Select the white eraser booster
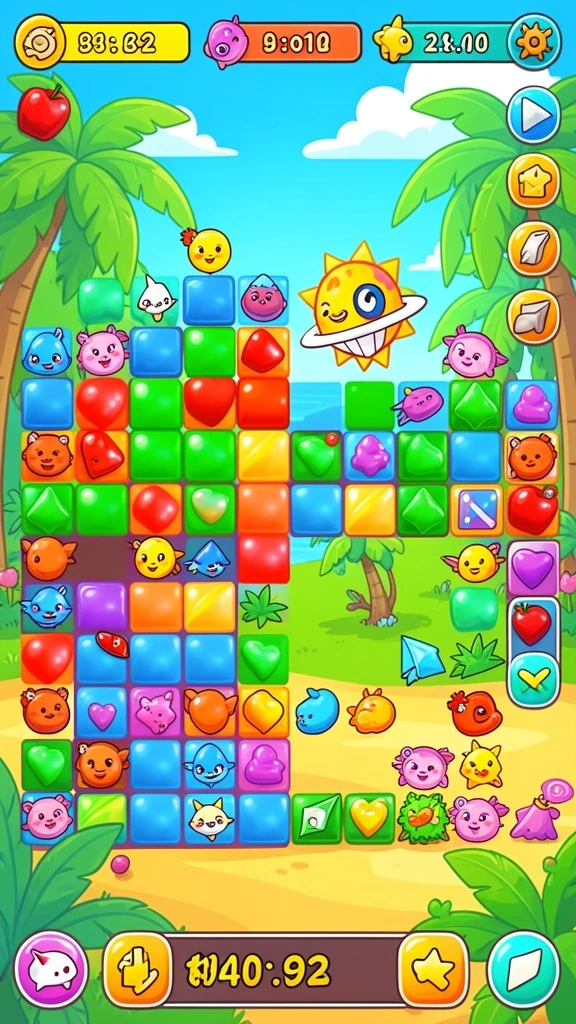This screenshot has width=576, height=1024. (x=534, y=248)
